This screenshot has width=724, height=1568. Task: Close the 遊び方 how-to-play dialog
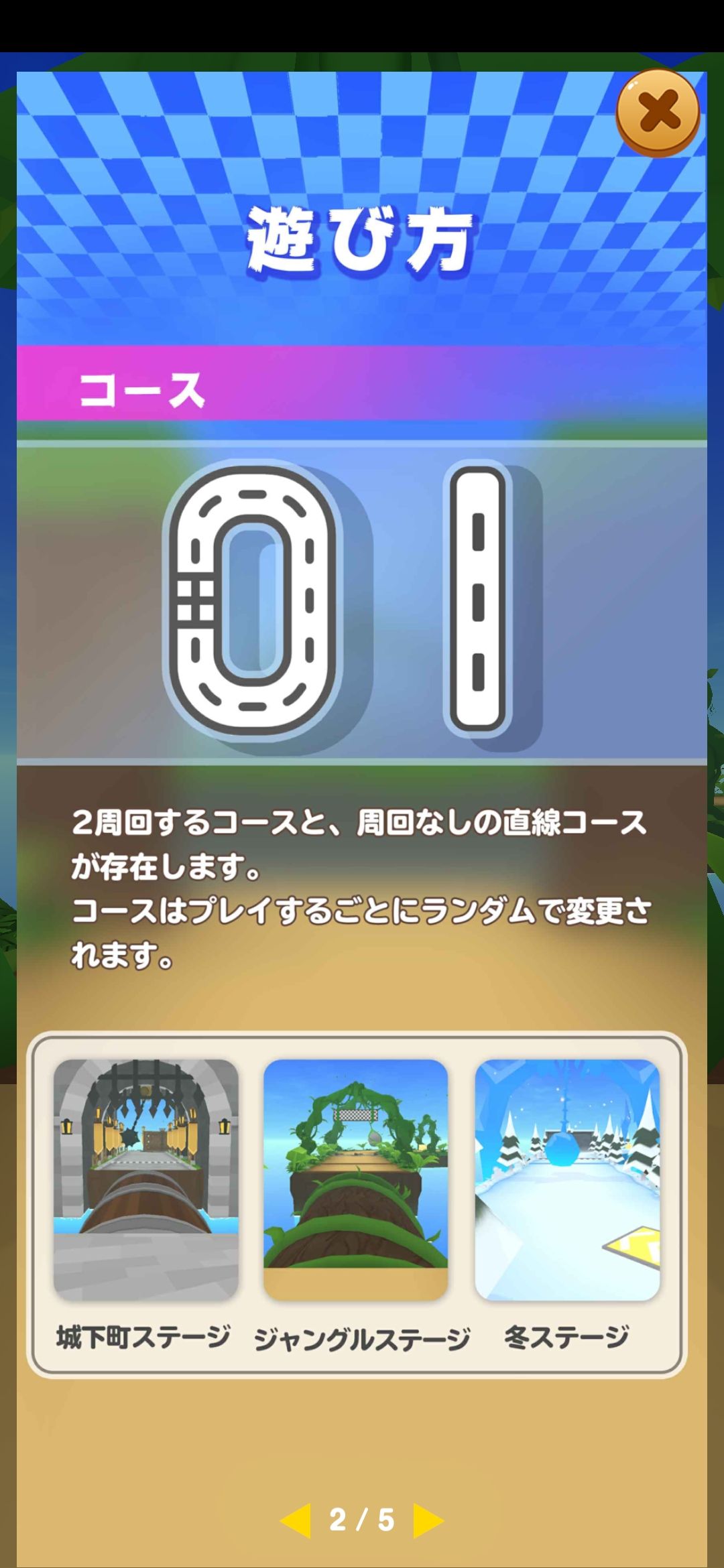658,113
